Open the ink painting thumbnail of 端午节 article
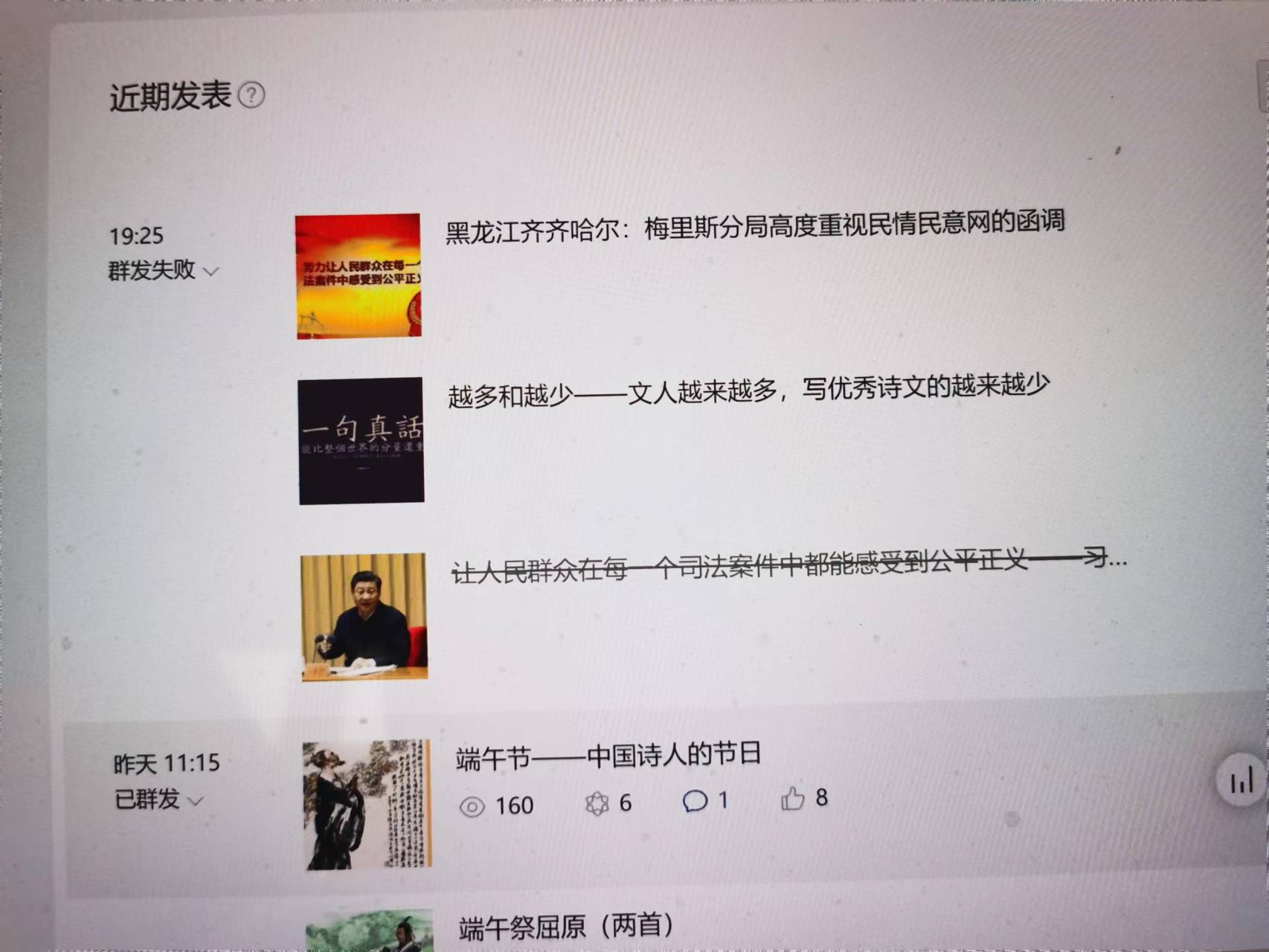 tap(367, 804)
